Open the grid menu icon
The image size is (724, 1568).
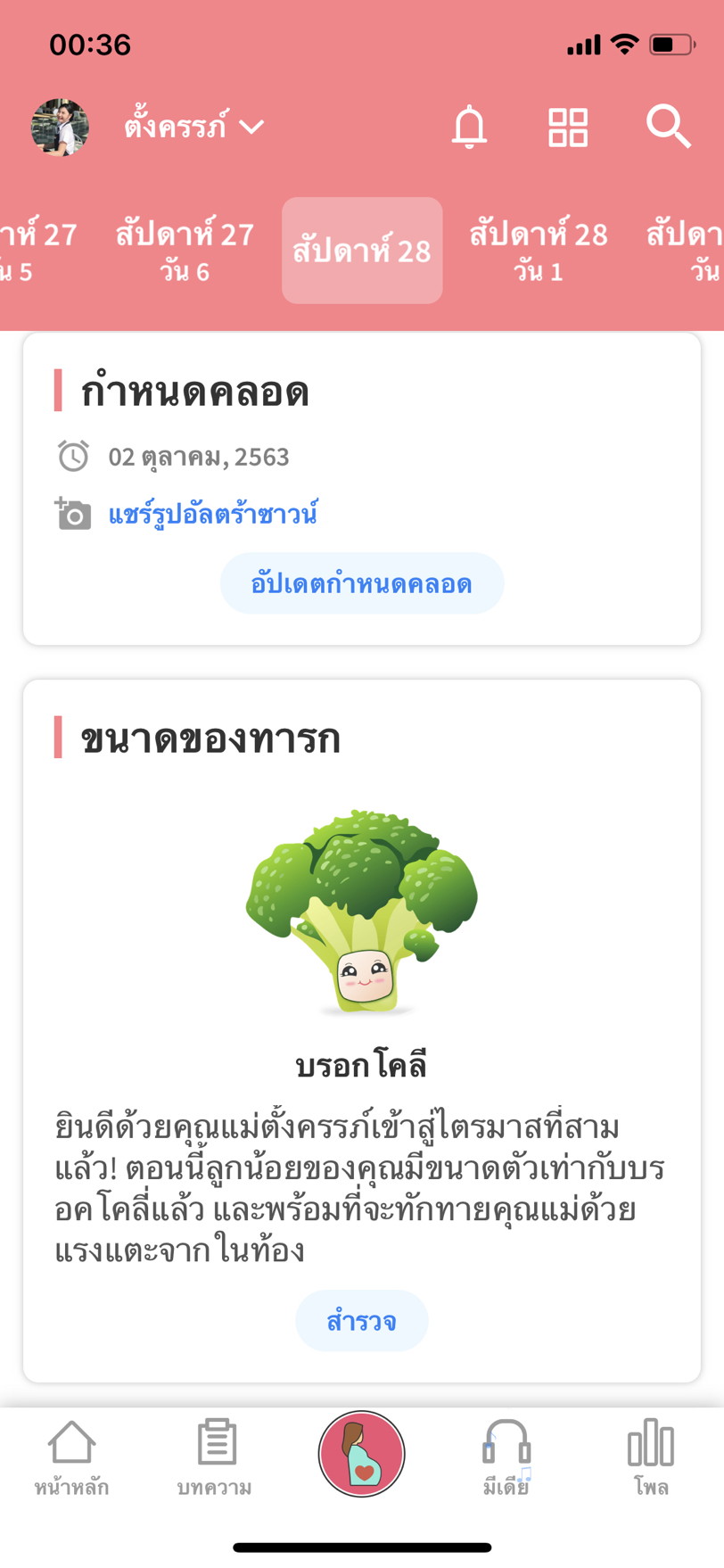coord(567,127)
